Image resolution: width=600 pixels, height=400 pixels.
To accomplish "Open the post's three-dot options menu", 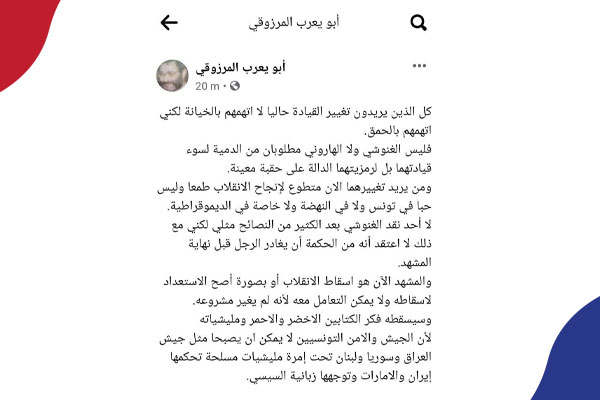I will (x=420, y=67).
